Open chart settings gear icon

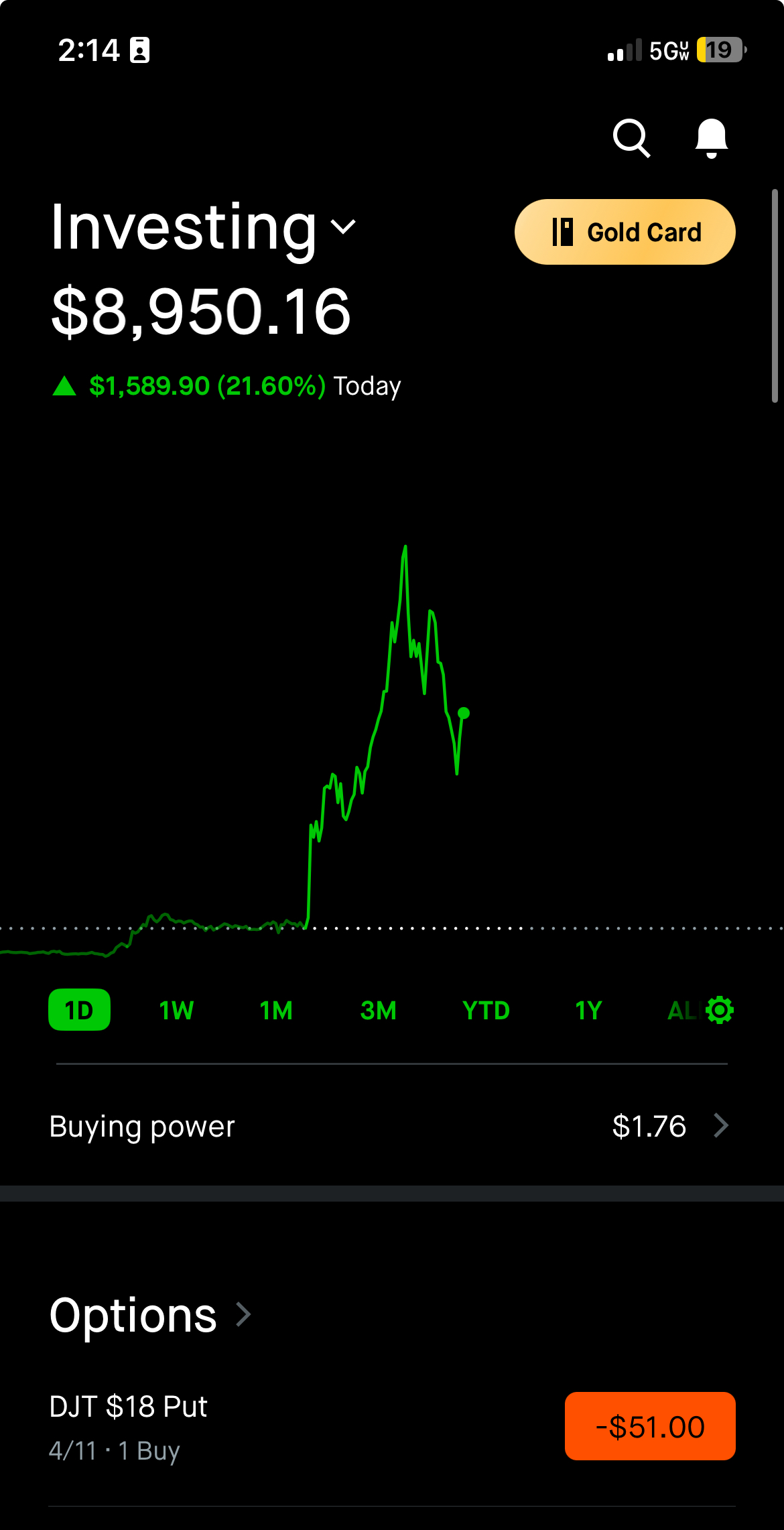(720, 1010)
